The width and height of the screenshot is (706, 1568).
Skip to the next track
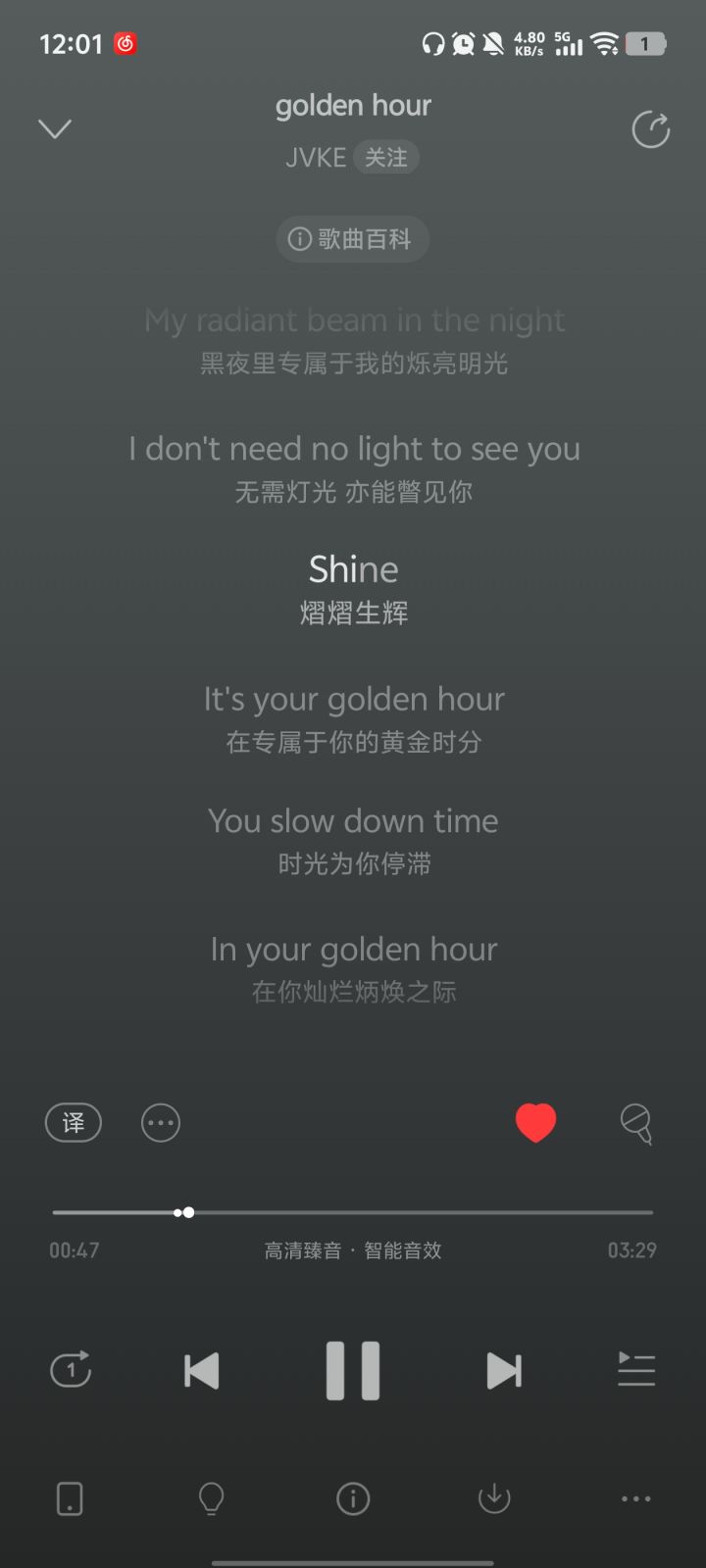[x=504, y=1370]
